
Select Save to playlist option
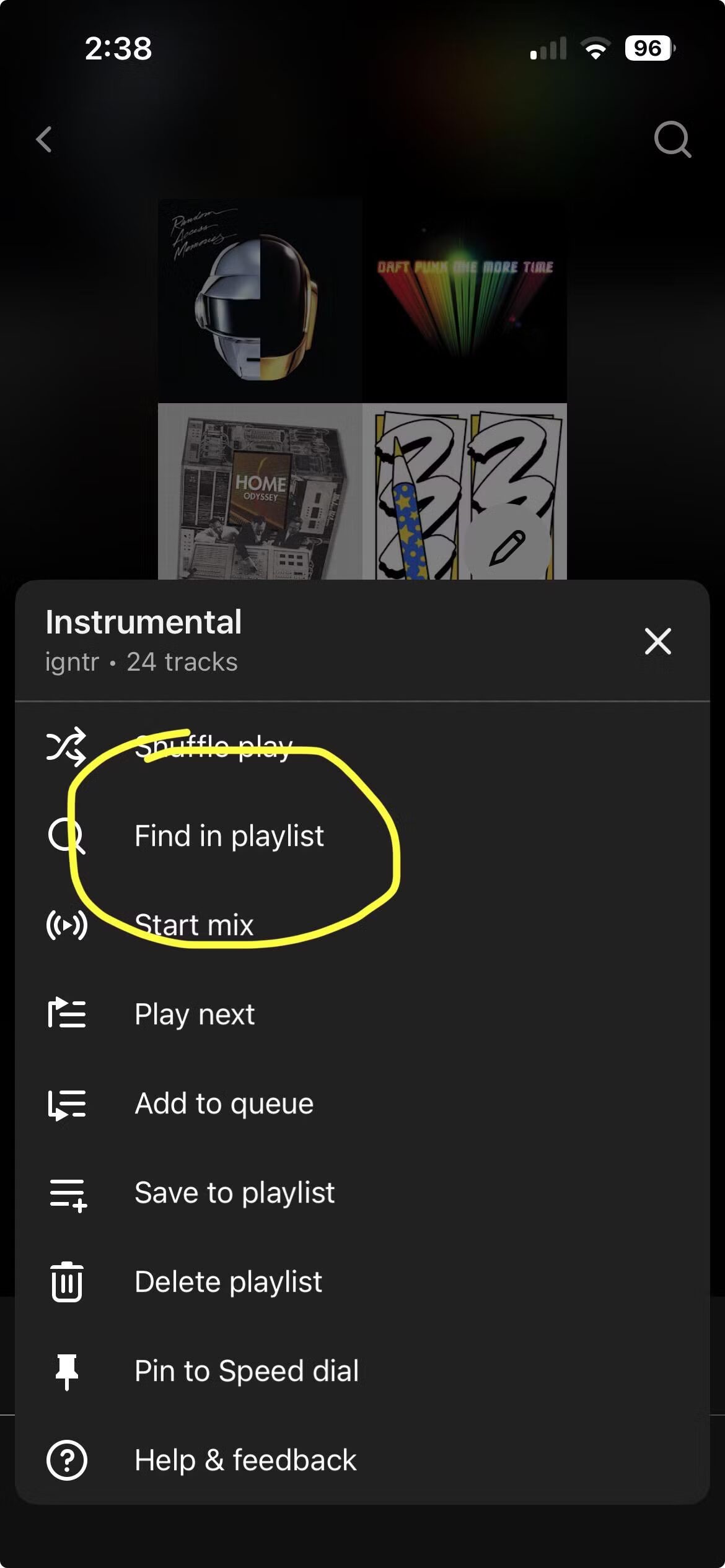234,1193
